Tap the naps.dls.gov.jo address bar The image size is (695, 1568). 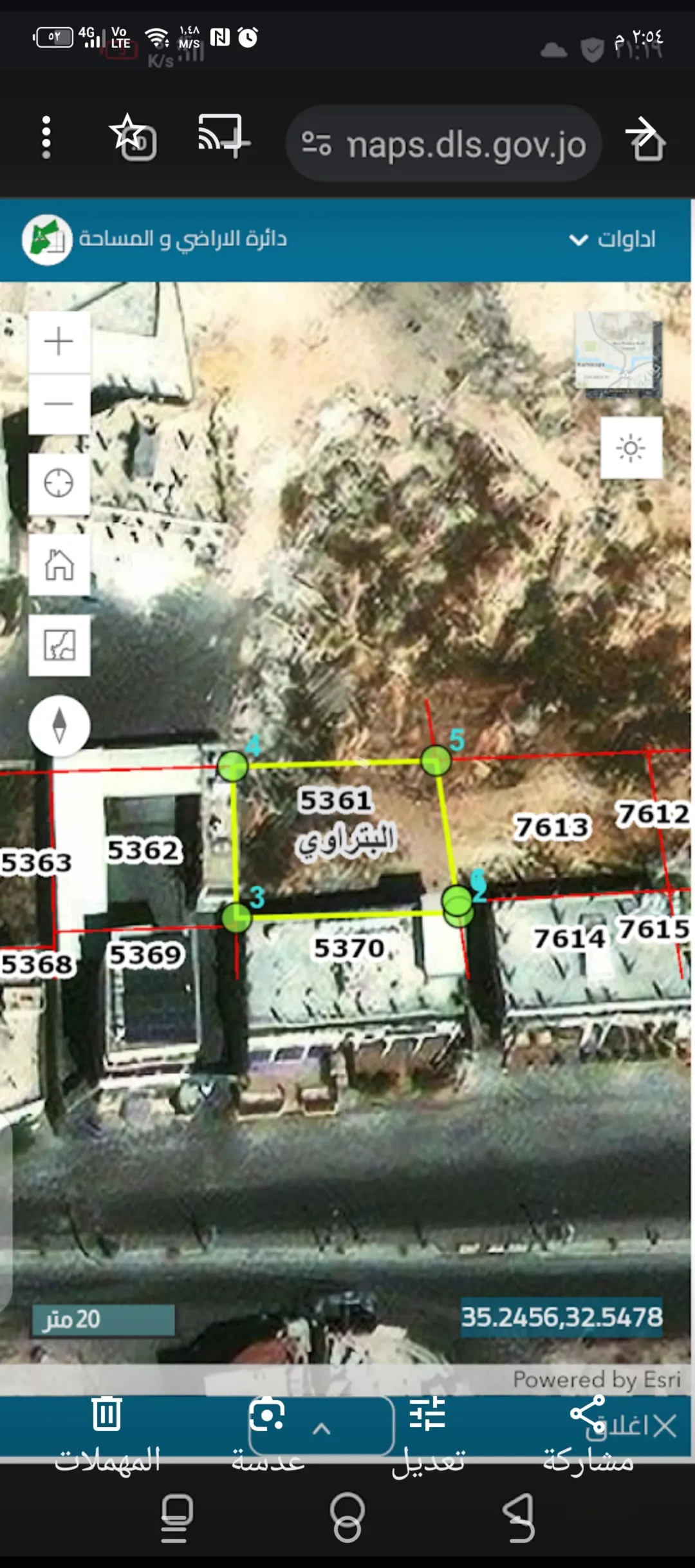pos(444,144)
